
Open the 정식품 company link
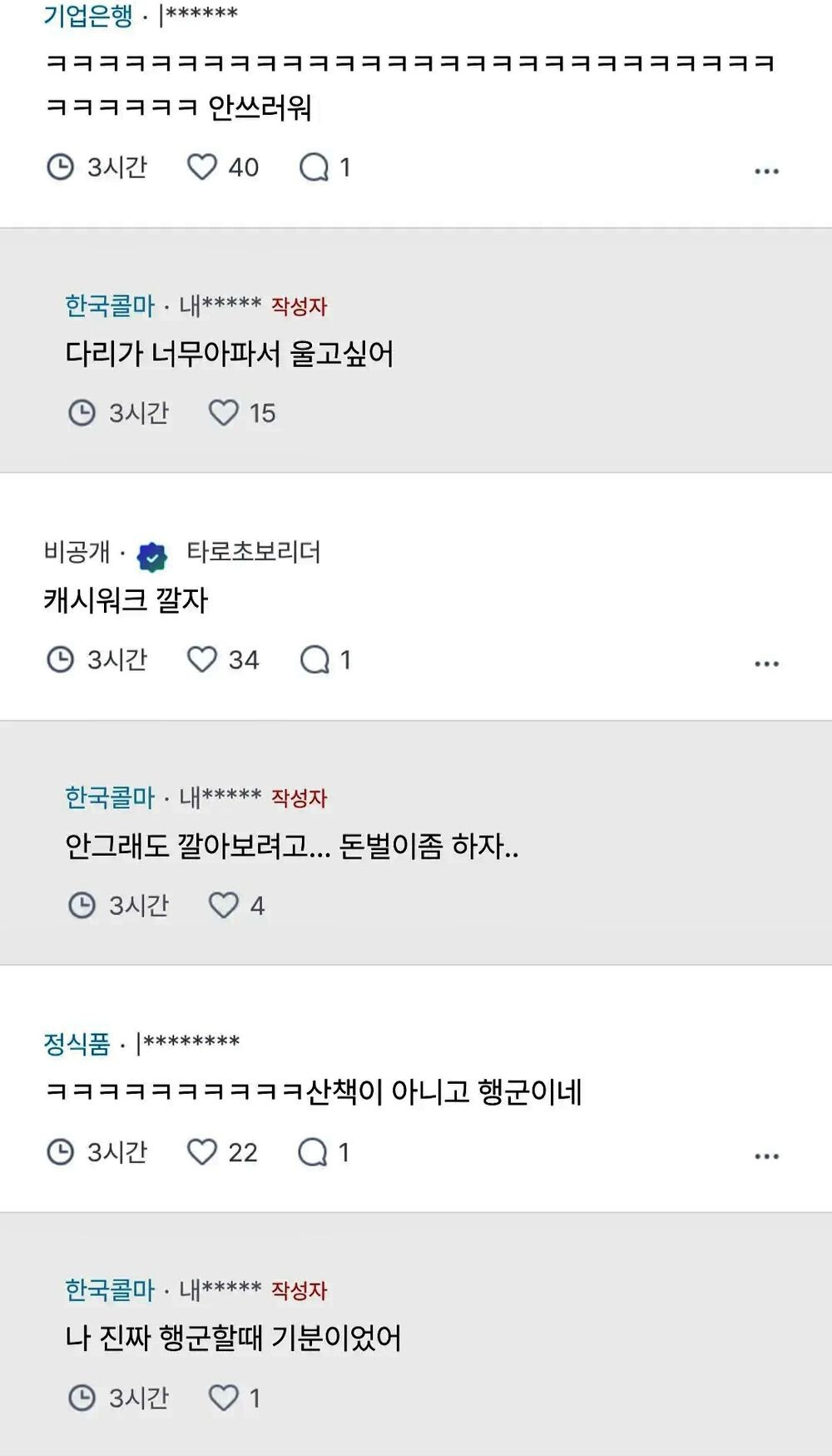tap(77, 1043)
